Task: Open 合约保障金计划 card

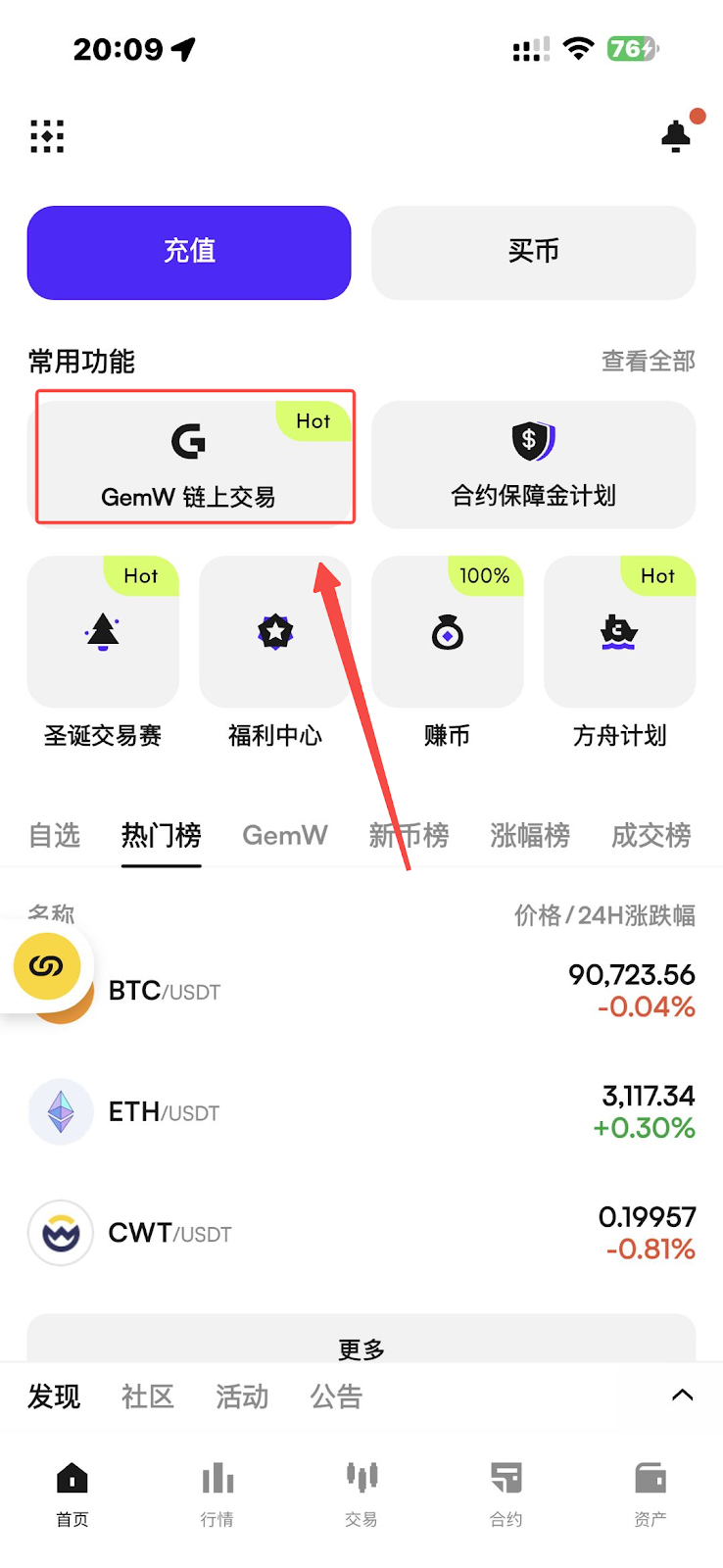Action: pos(533,465)
